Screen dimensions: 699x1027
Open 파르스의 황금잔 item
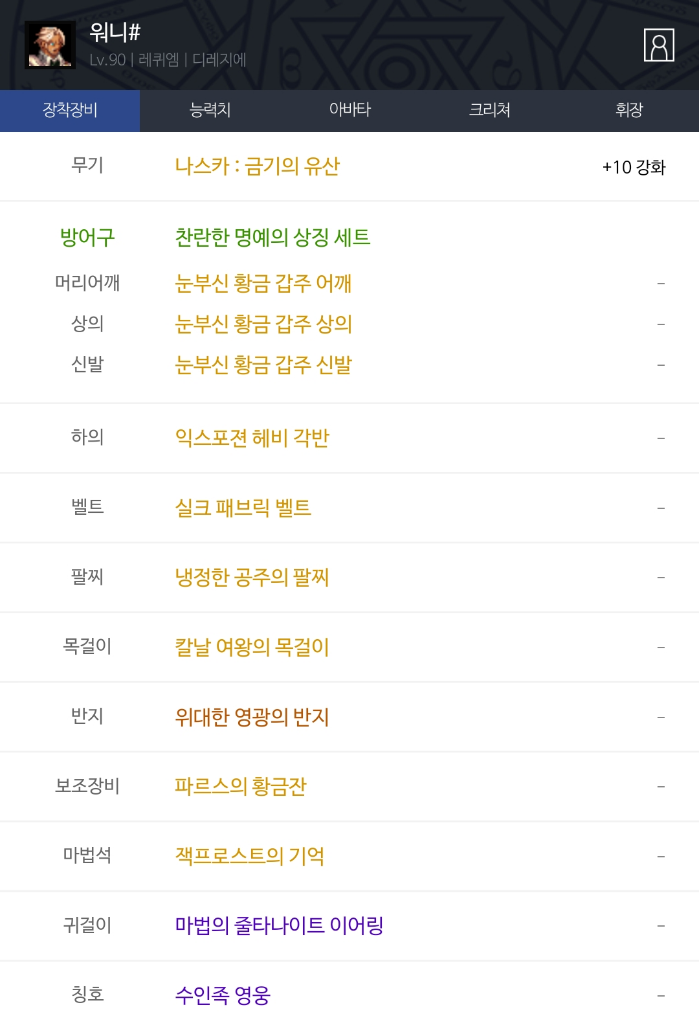coord(240,787)
